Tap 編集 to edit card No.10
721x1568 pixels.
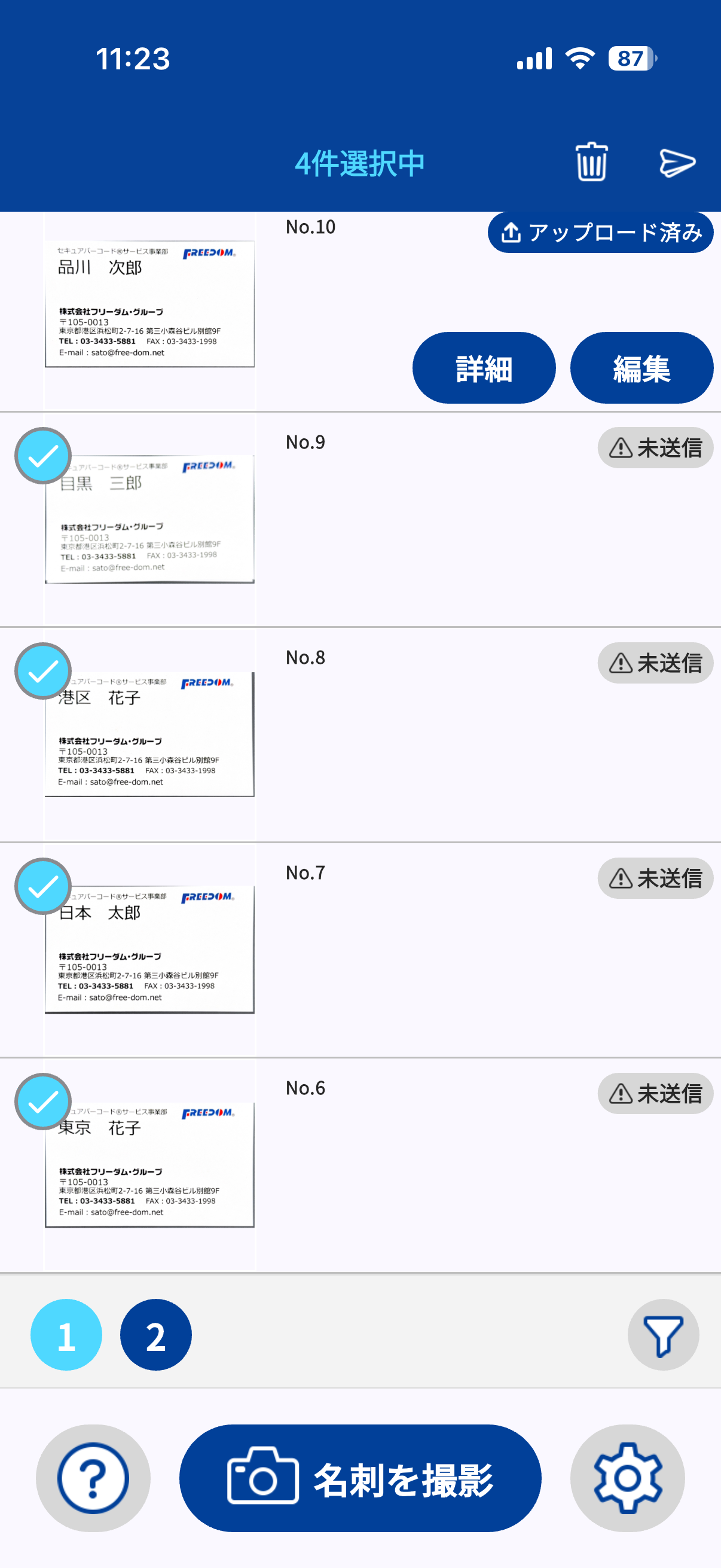click(641, 368)
